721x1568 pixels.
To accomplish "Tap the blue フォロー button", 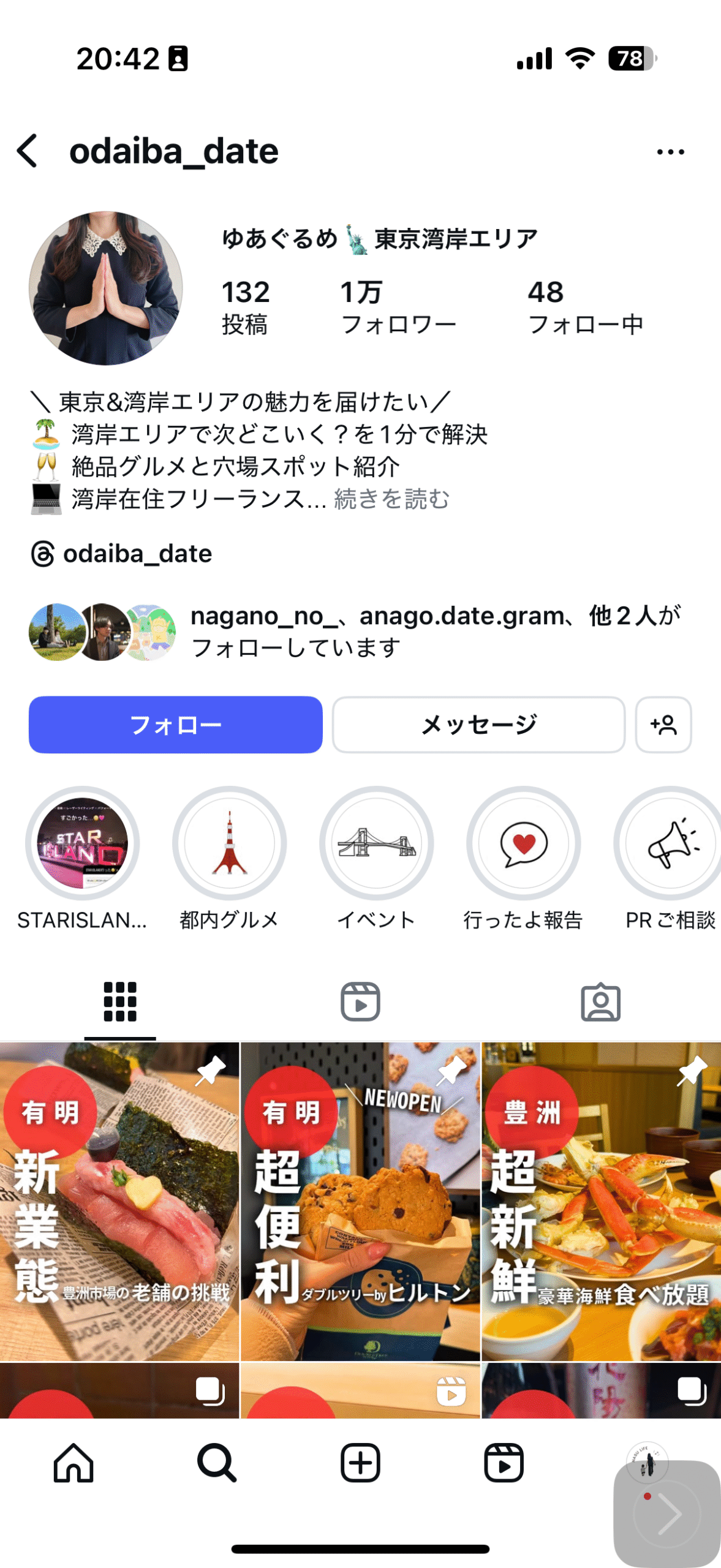I will pyautogui.click(x=175, y=724).
